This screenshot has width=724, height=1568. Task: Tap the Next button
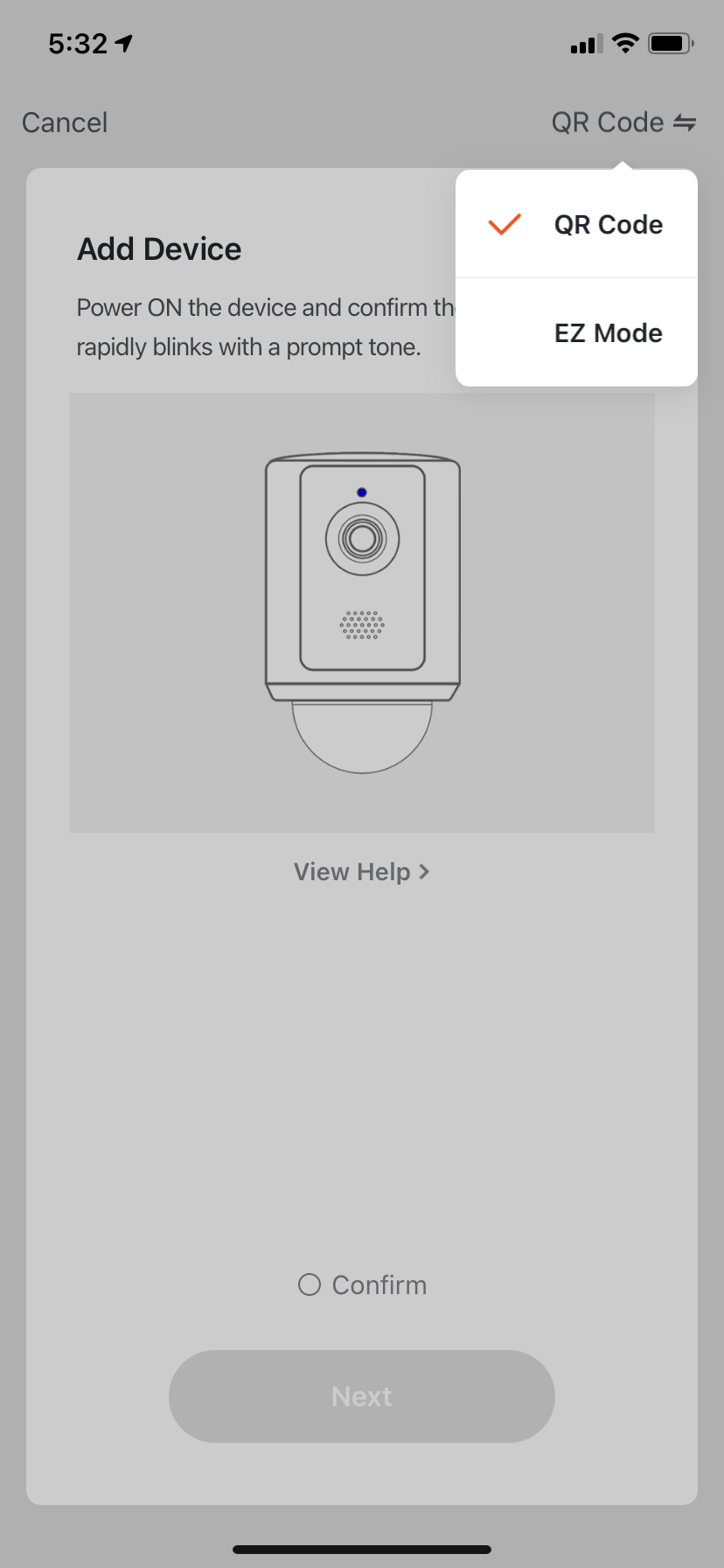(361, 1396)
